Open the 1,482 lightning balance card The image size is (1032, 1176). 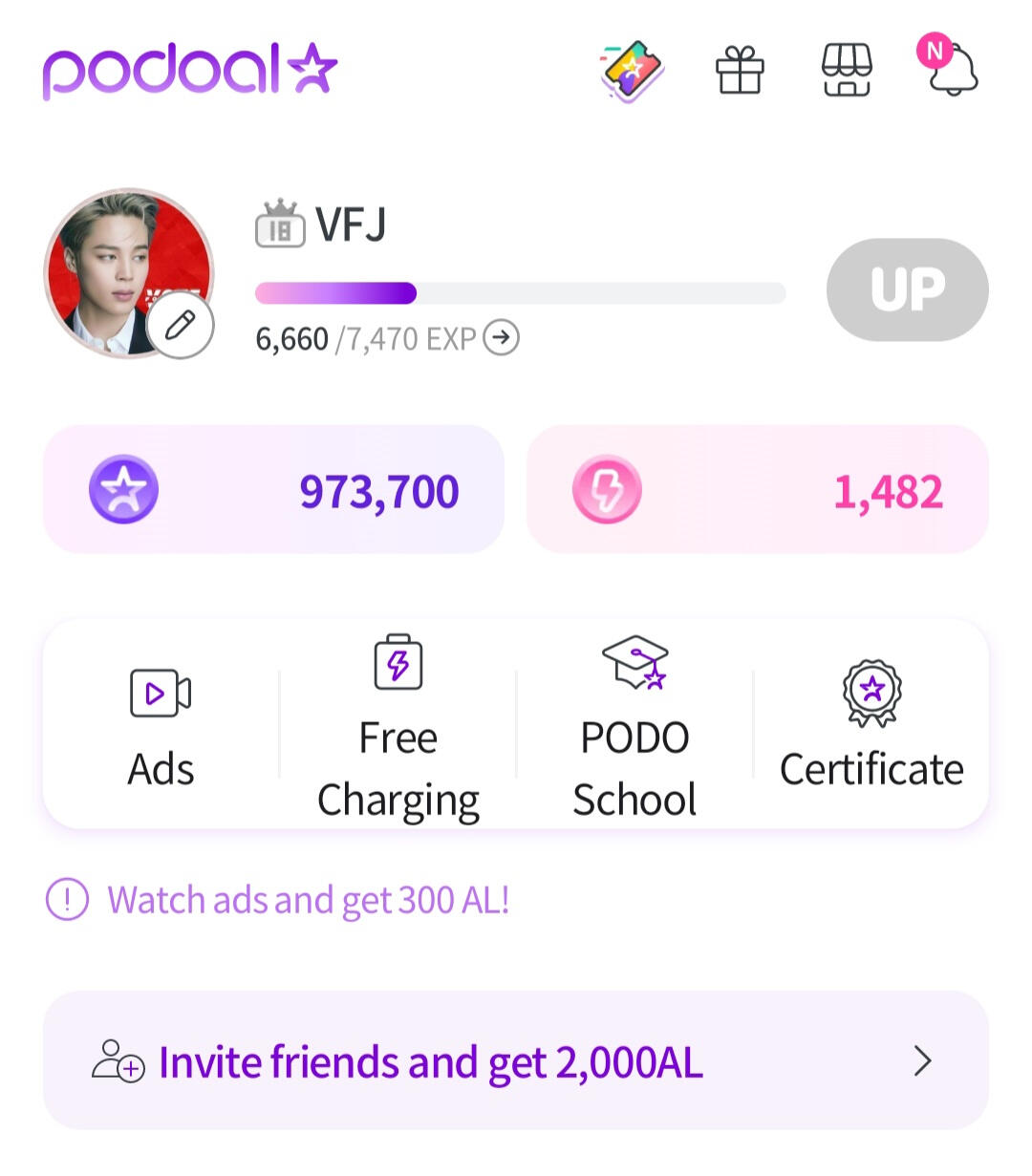coord(757,490)
